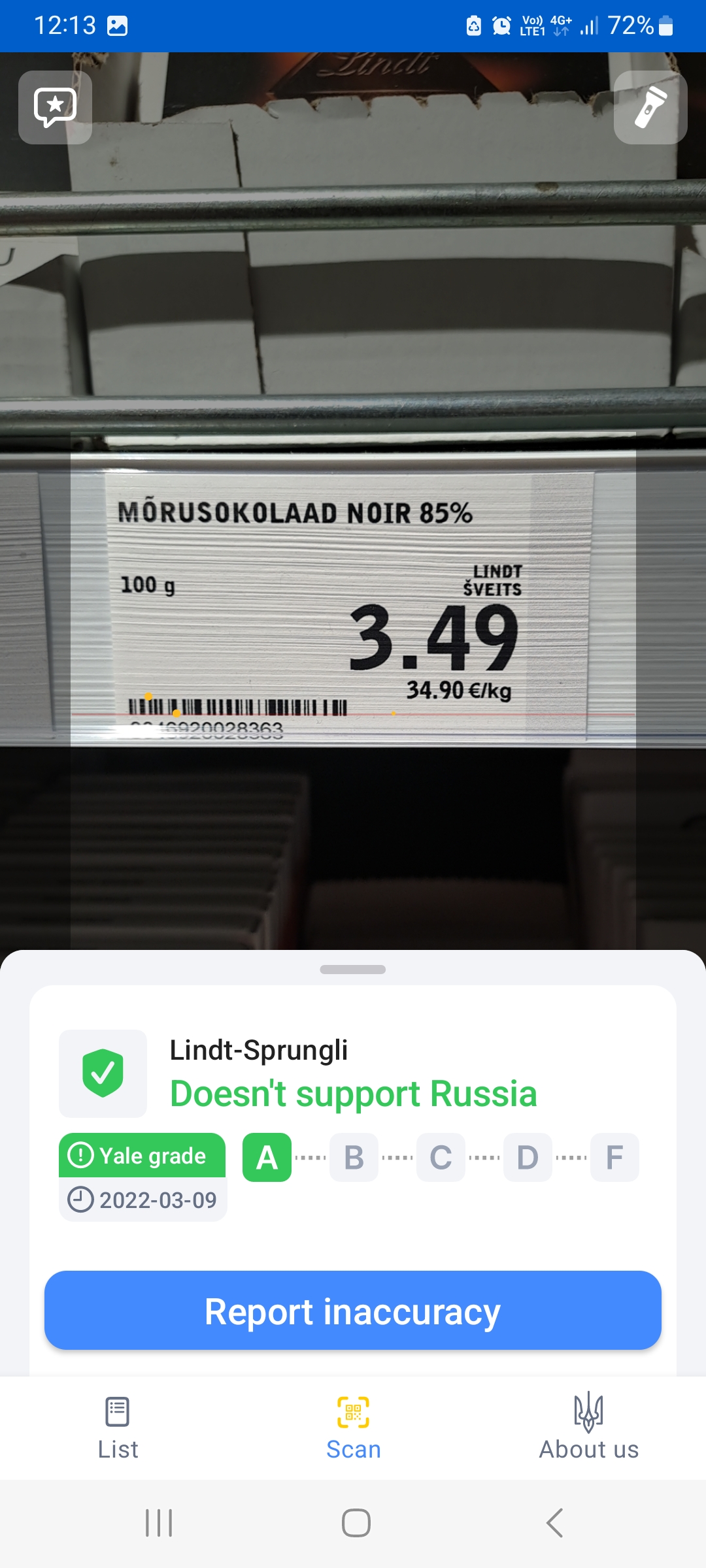The image size is (706, 1568).
Task: Turn on the flashlight
Action: (650, 108)
